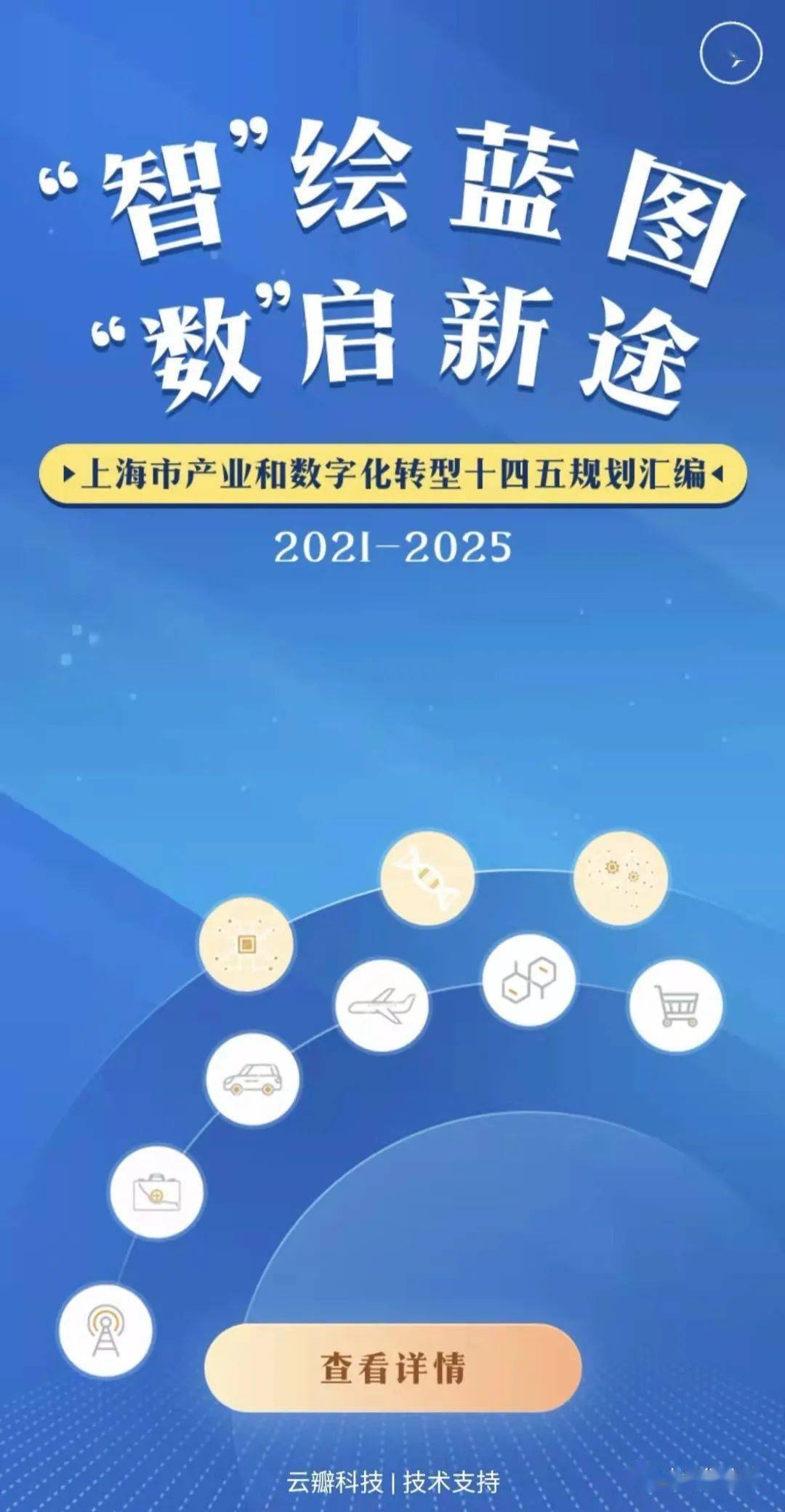This screenshot has height=1512, width=785.
Task: Toggle the background music icon
Action: [x=730, y=54]
